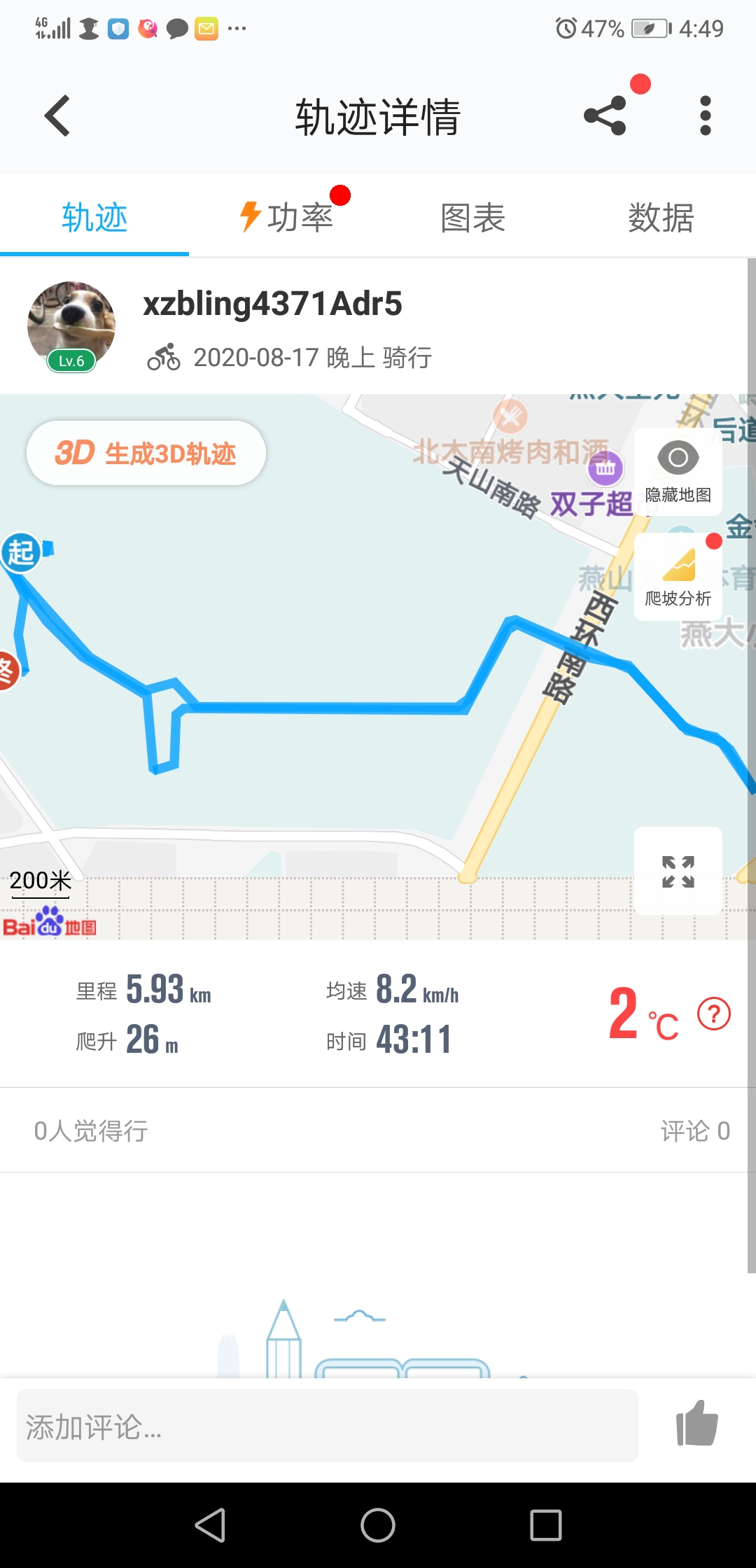The width and height of the screenshot is (756, 1568).
Task: Like this track with thumbs-up
Action: pos(697,1424)
